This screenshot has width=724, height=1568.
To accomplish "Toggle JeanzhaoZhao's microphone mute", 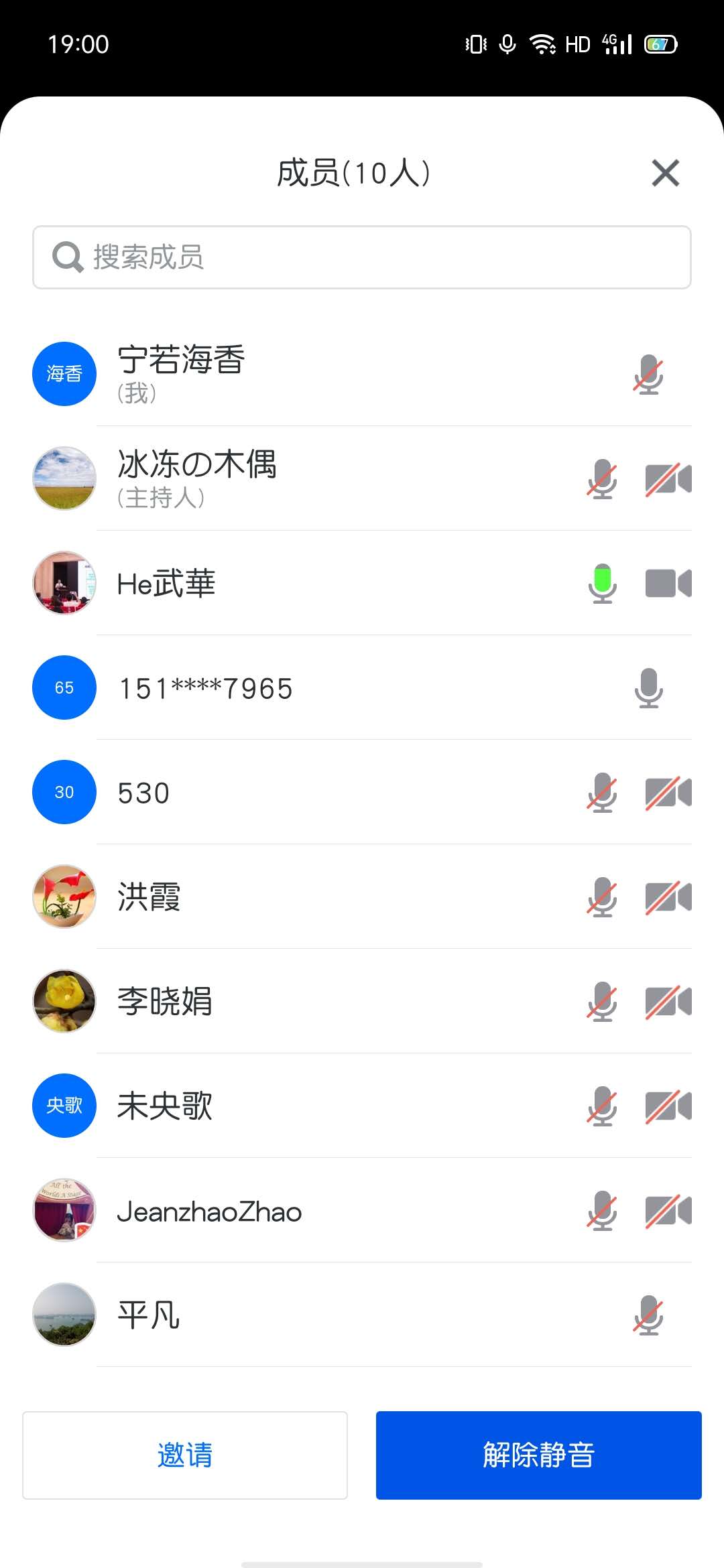I will coord(601,1210).
